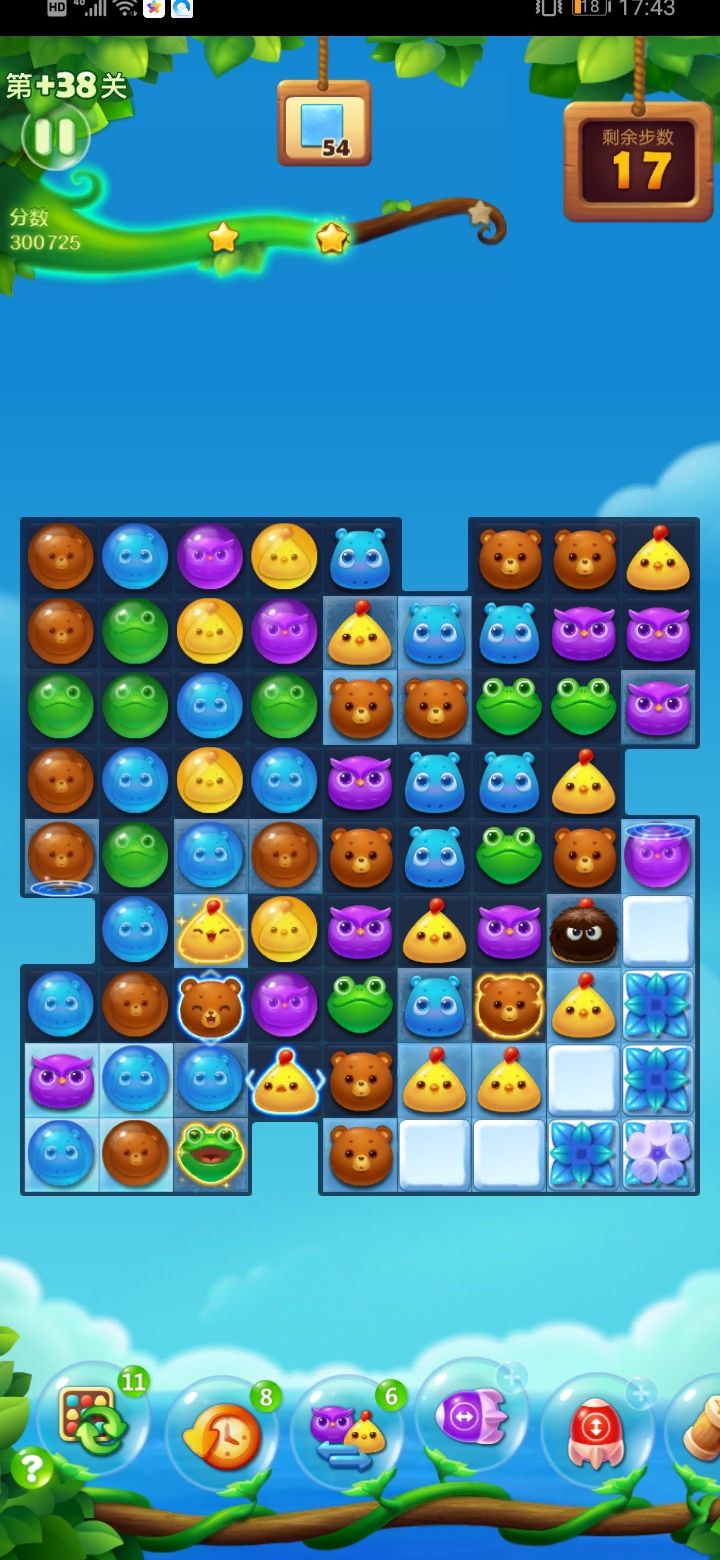The width and height of the screenshot is (720, 1560).
Task: Tap the level label 第+38关
Action: point(65,85)
